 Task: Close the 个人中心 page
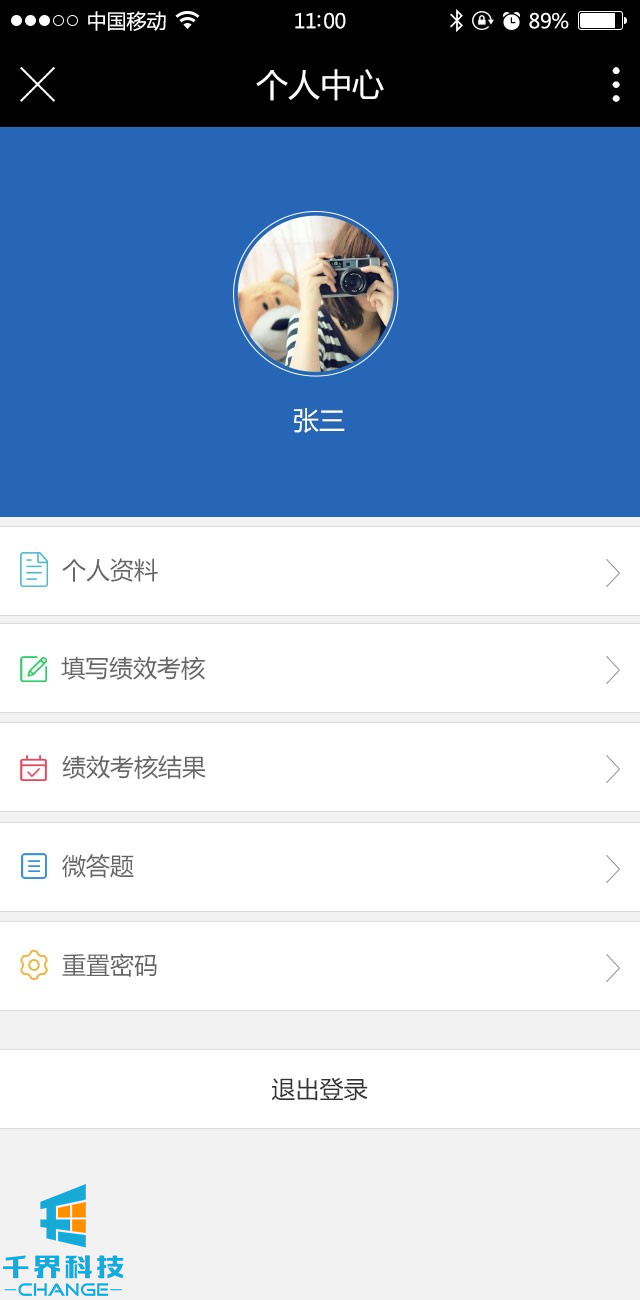38,85
